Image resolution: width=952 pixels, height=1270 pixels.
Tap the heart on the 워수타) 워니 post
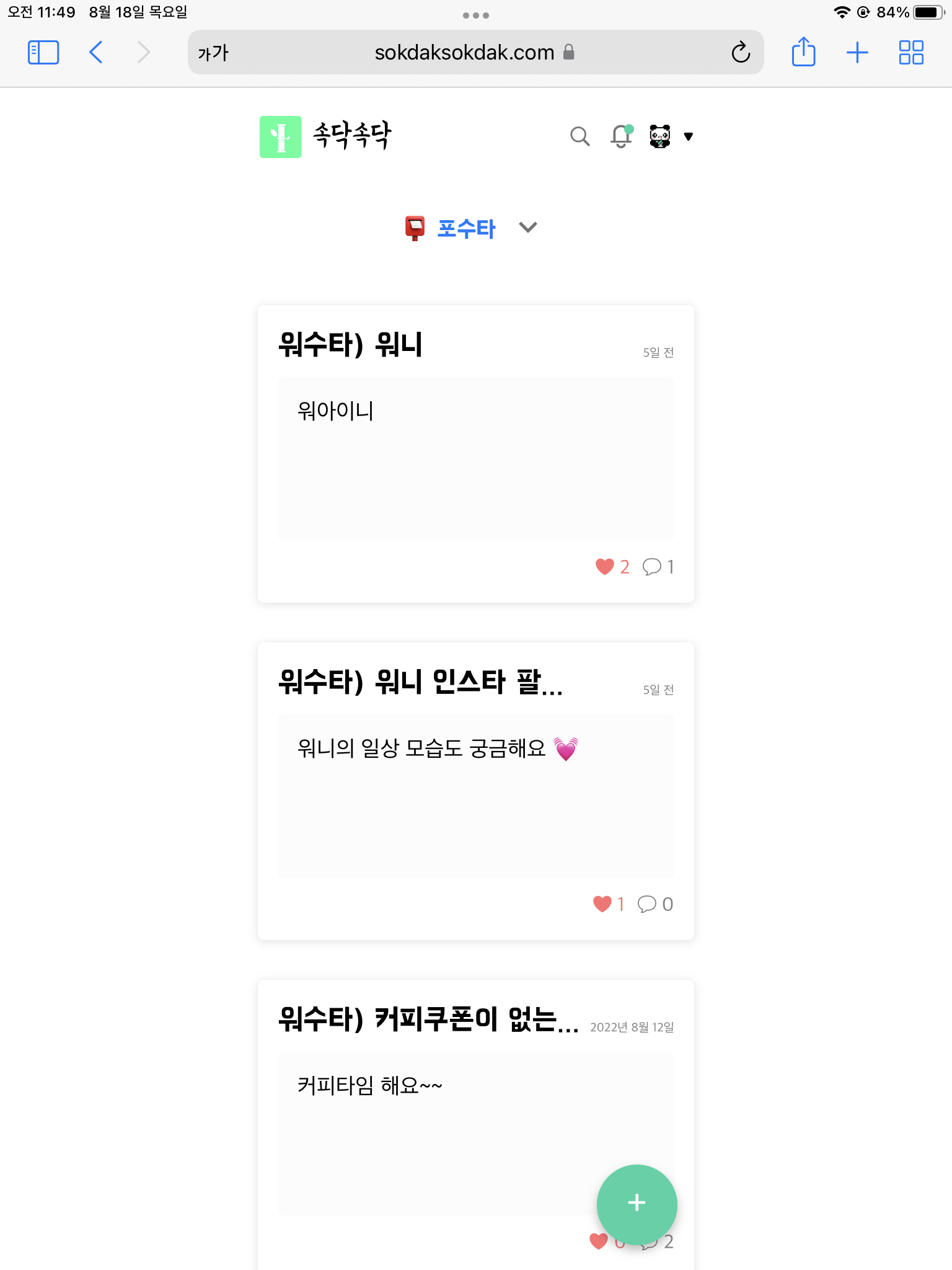pos(604,566)
